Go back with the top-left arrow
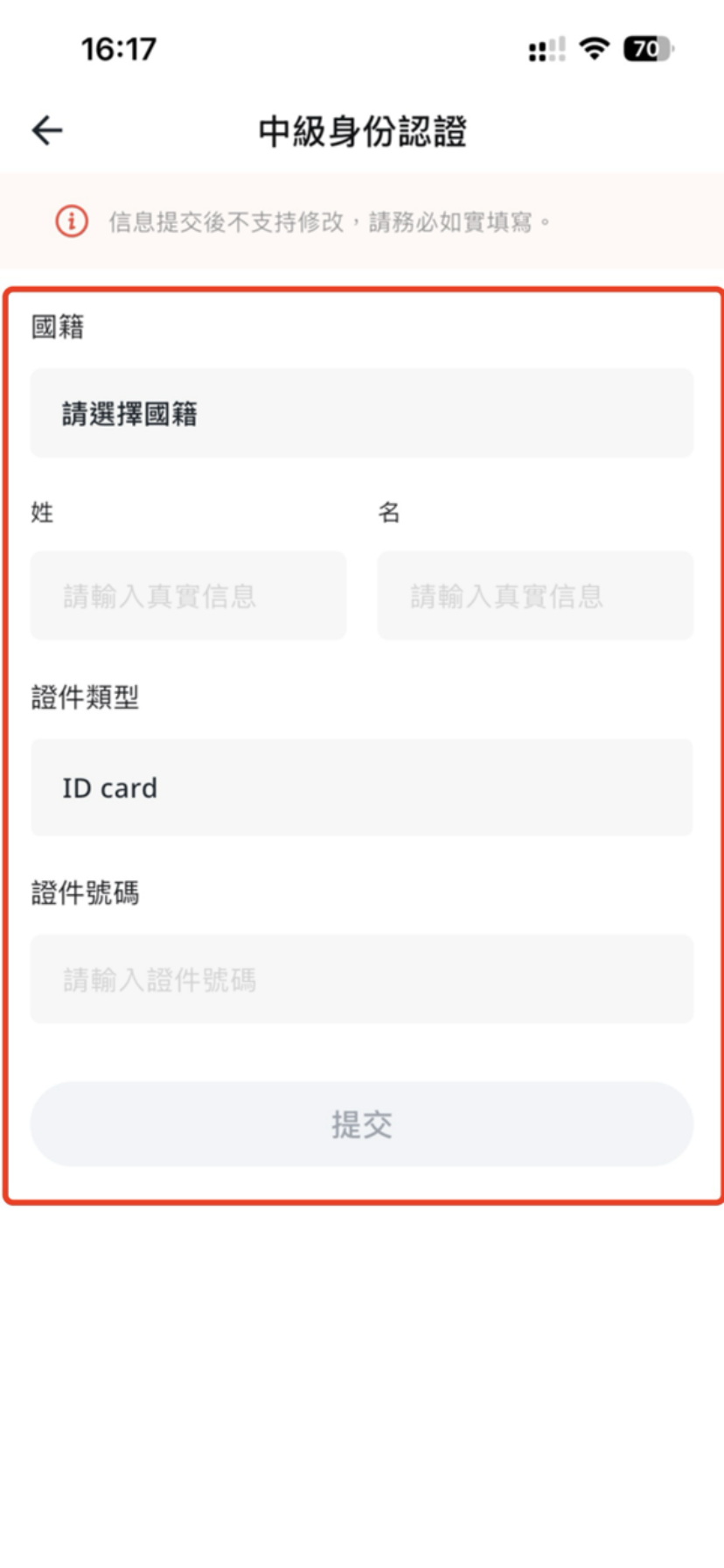 point(47,131)
